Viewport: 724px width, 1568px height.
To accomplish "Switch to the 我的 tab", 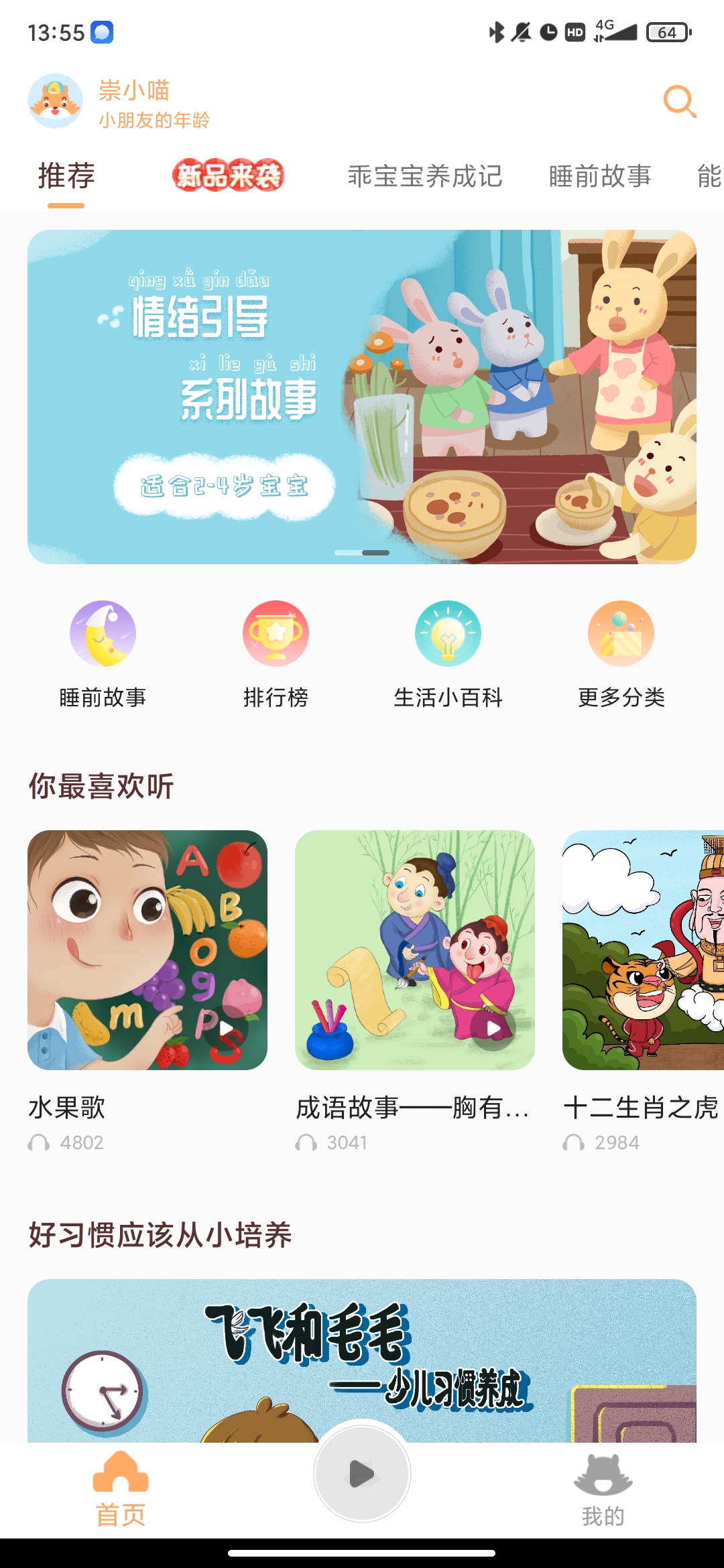I will (603, 1489).
